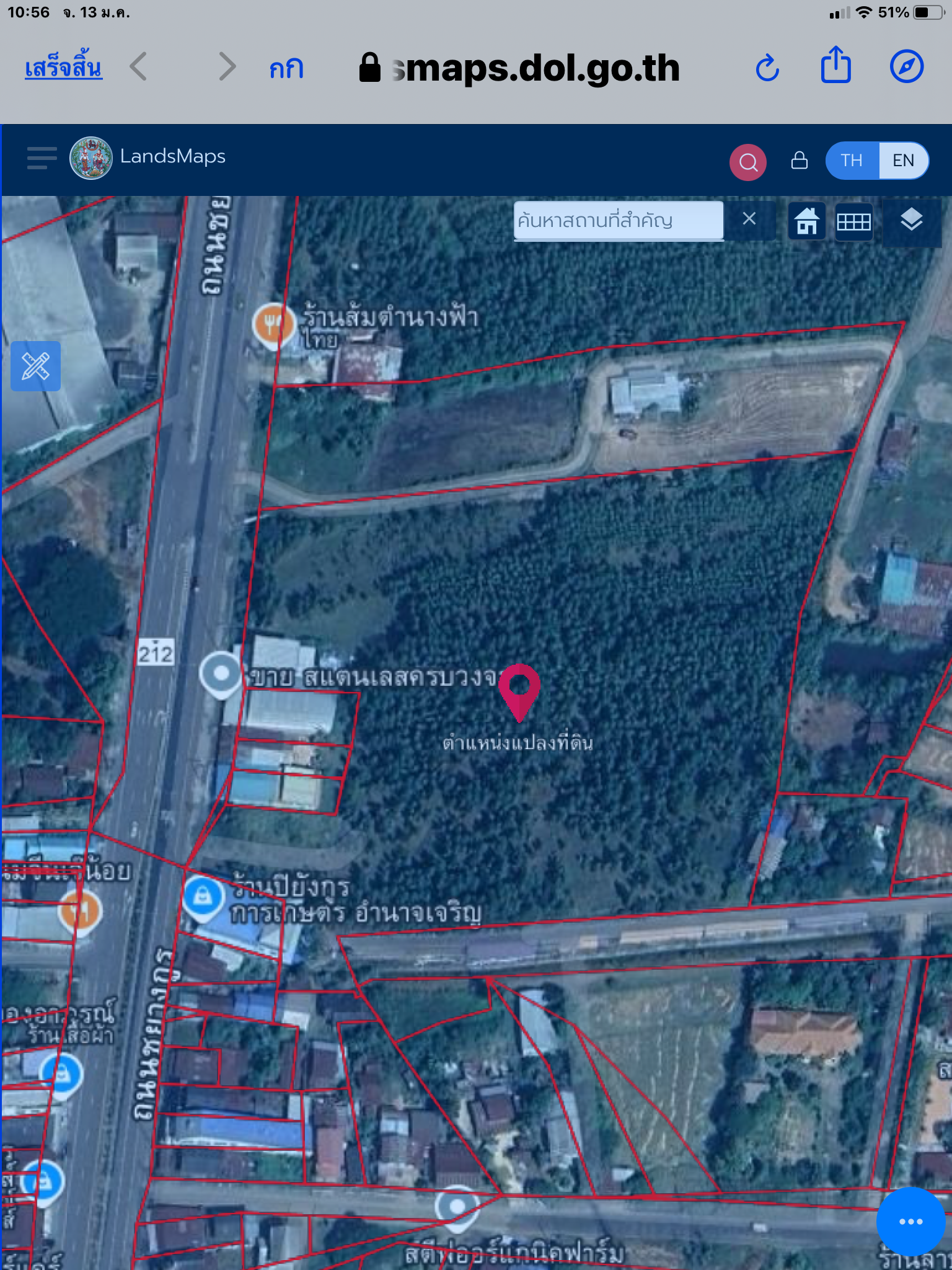Switch language to TH
Viewport: 952px width, 1270px height.
852,161
